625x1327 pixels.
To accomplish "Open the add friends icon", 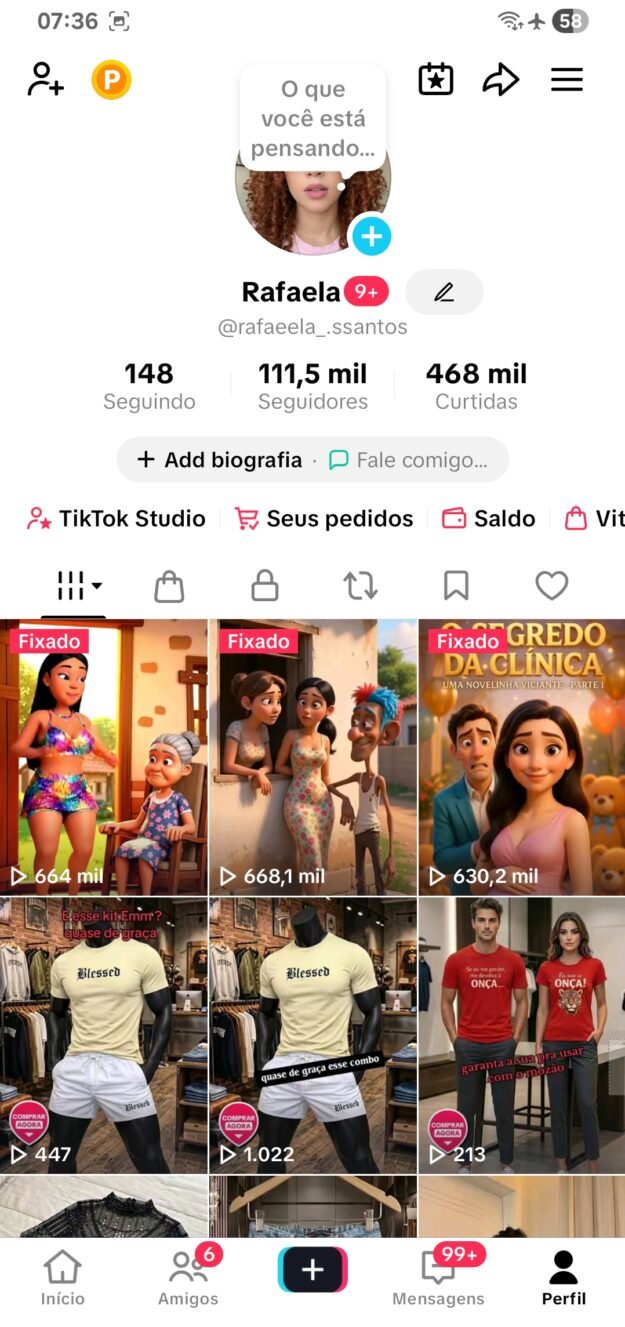I will [x=46, y=79].
